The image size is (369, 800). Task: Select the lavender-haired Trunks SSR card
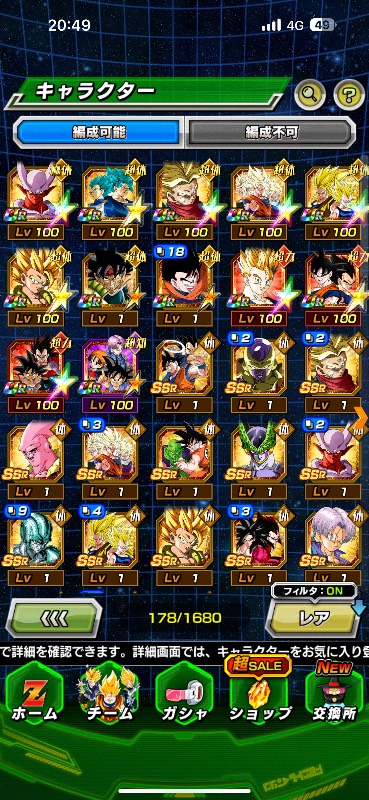coord(335,545)
